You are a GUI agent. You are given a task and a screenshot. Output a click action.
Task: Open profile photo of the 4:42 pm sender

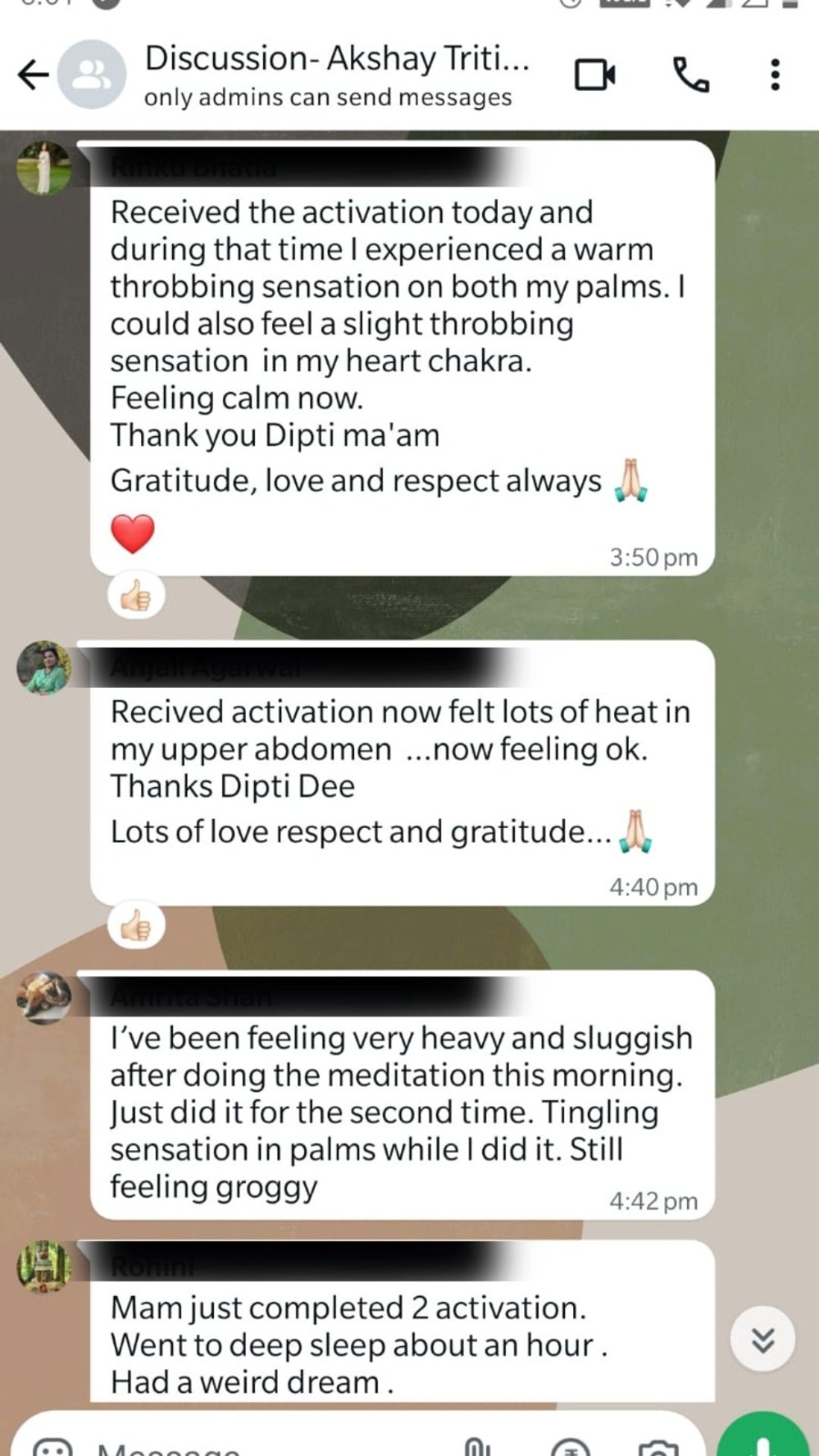click(x=44, y=997)
